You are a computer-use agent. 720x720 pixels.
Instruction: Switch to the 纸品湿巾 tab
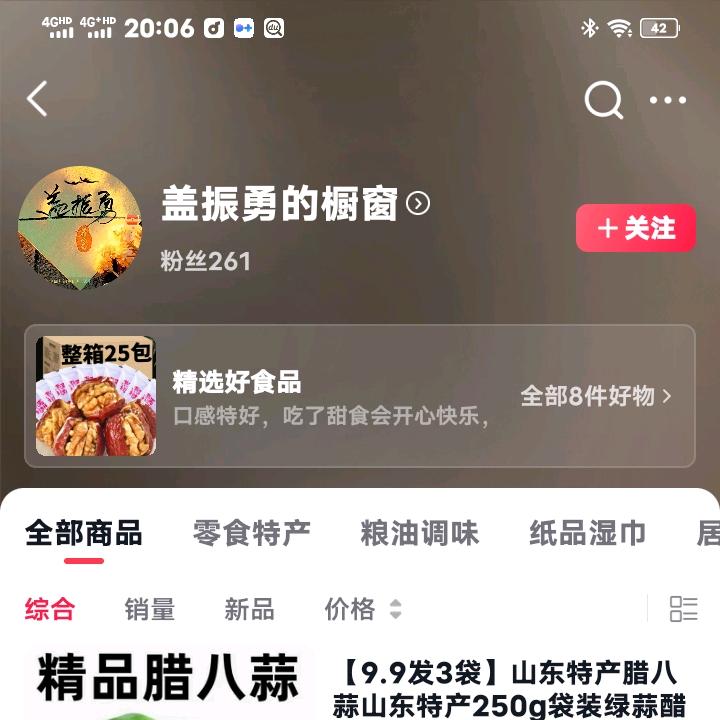point(588,533)
